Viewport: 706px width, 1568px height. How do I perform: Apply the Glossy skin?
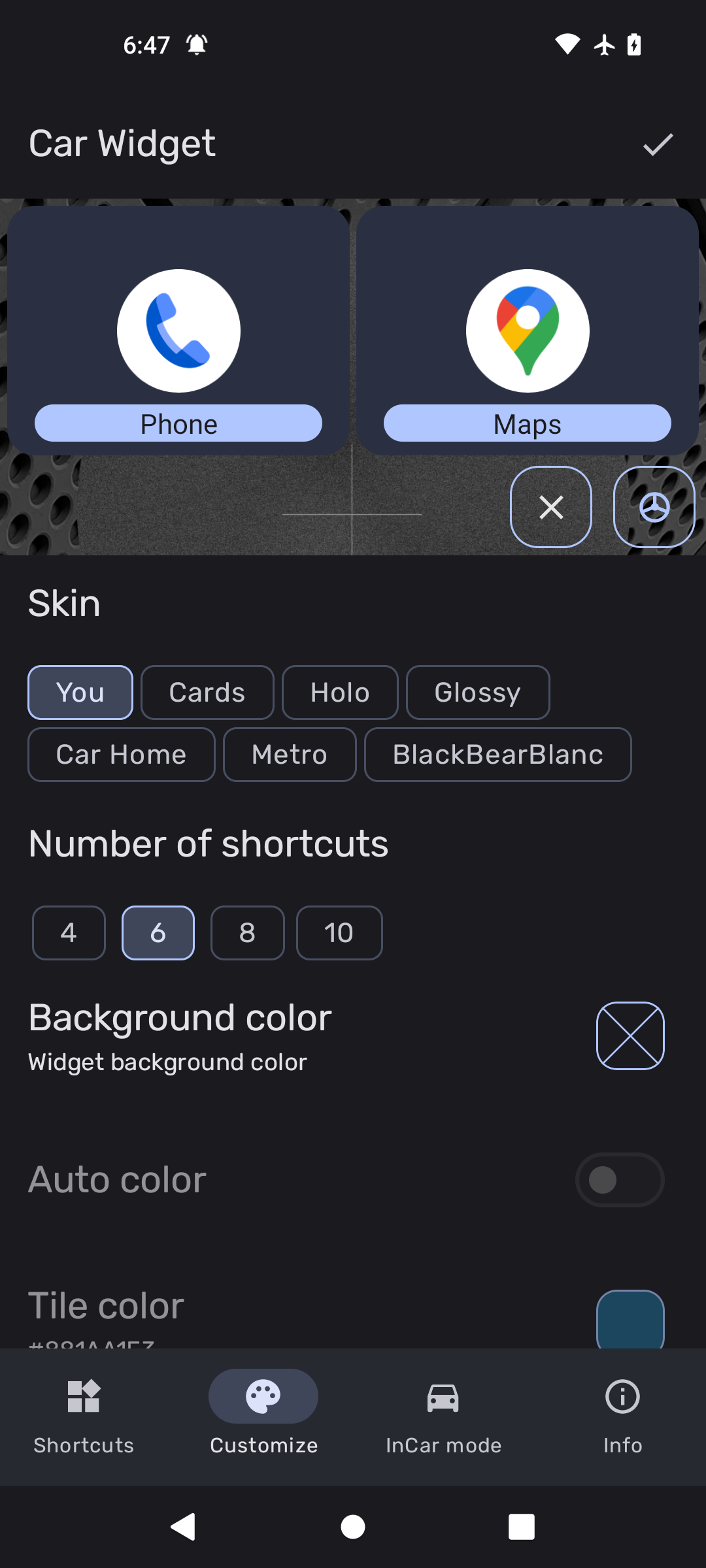[478, 693]
